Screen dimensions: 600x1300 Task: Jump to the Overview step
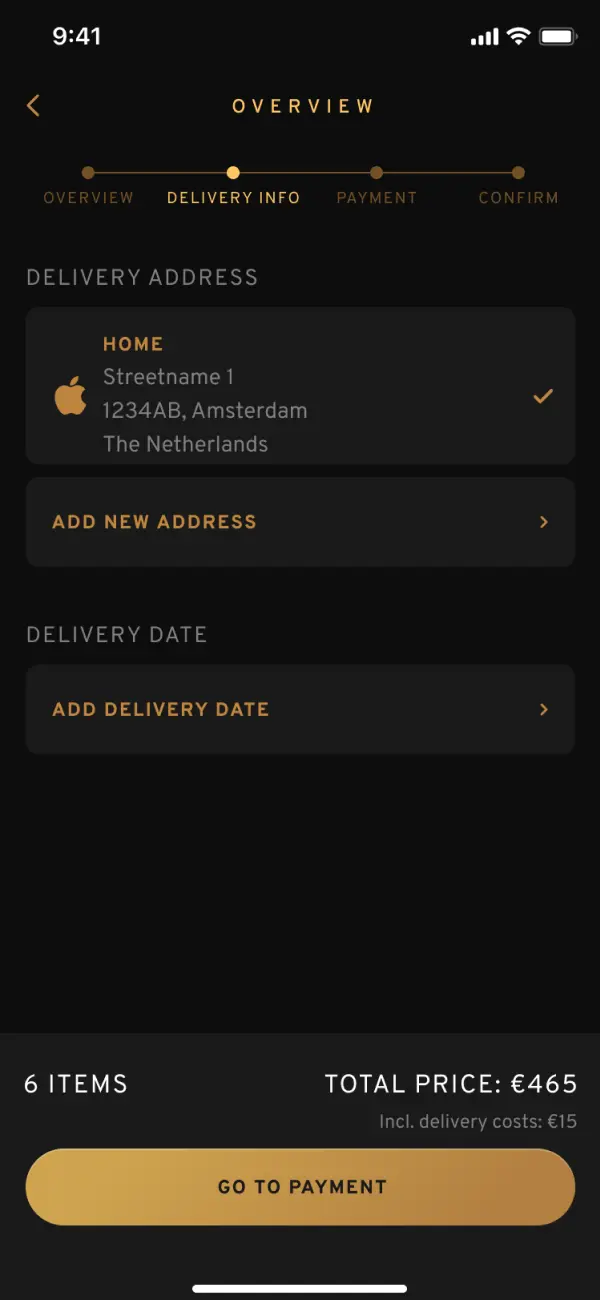pos(88,187)
